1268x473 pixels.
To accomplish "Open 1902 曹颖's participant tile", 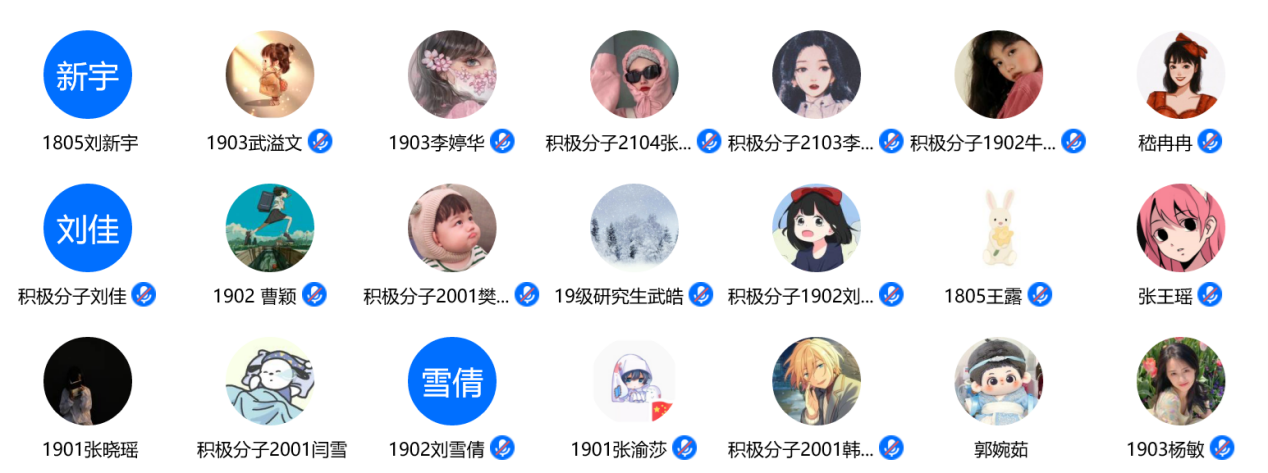I will (270, 228).
